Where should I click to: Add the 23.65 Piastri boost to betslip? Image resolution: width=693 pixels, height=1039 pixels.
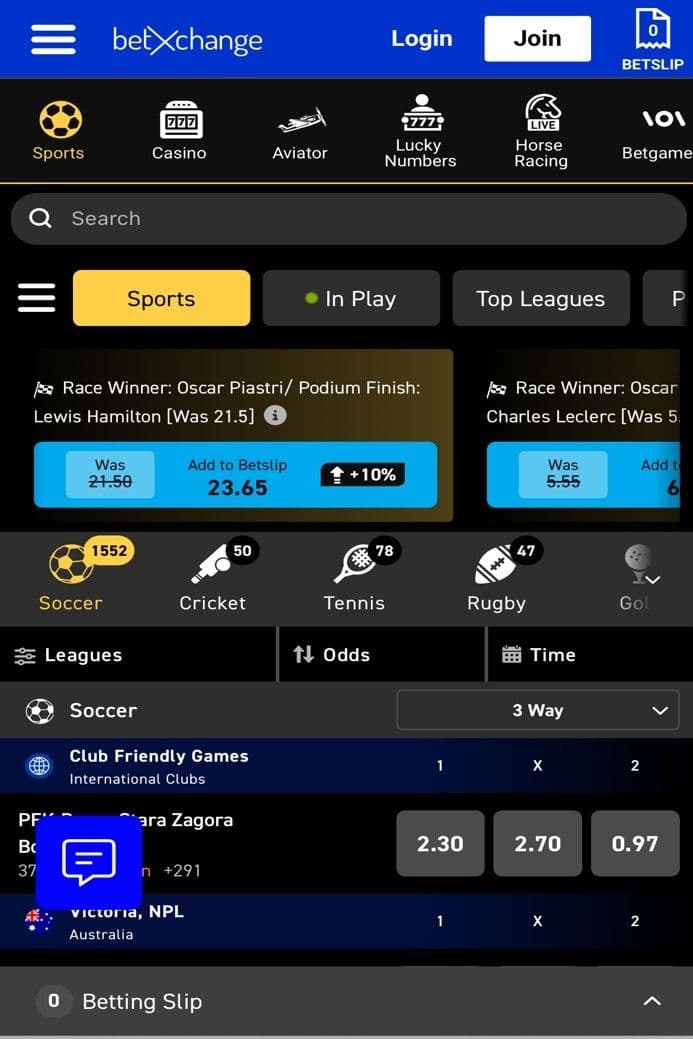click(236, 476)
